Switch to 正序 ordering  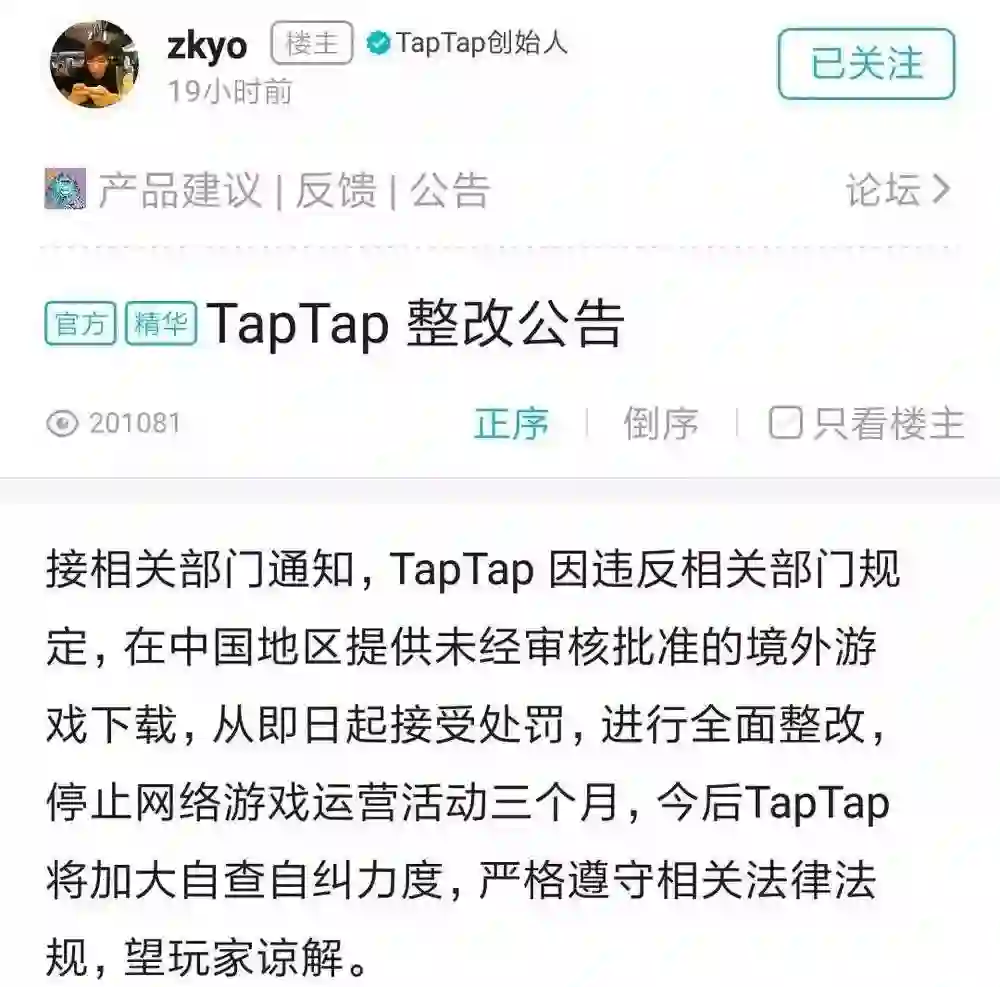[x=511, y=423]
